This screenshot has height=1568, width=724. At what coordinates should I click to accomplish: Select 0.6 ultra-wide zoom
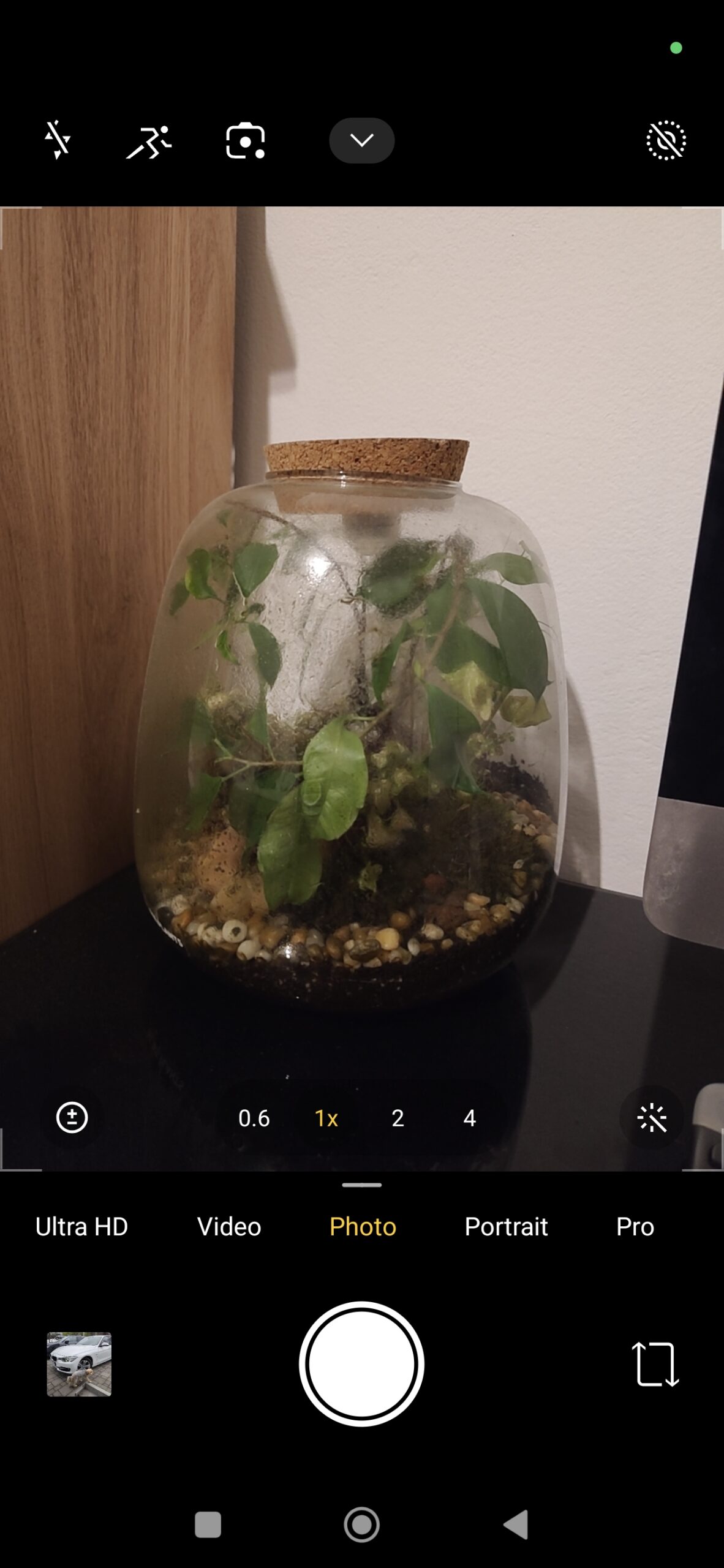pos(254,1118)
